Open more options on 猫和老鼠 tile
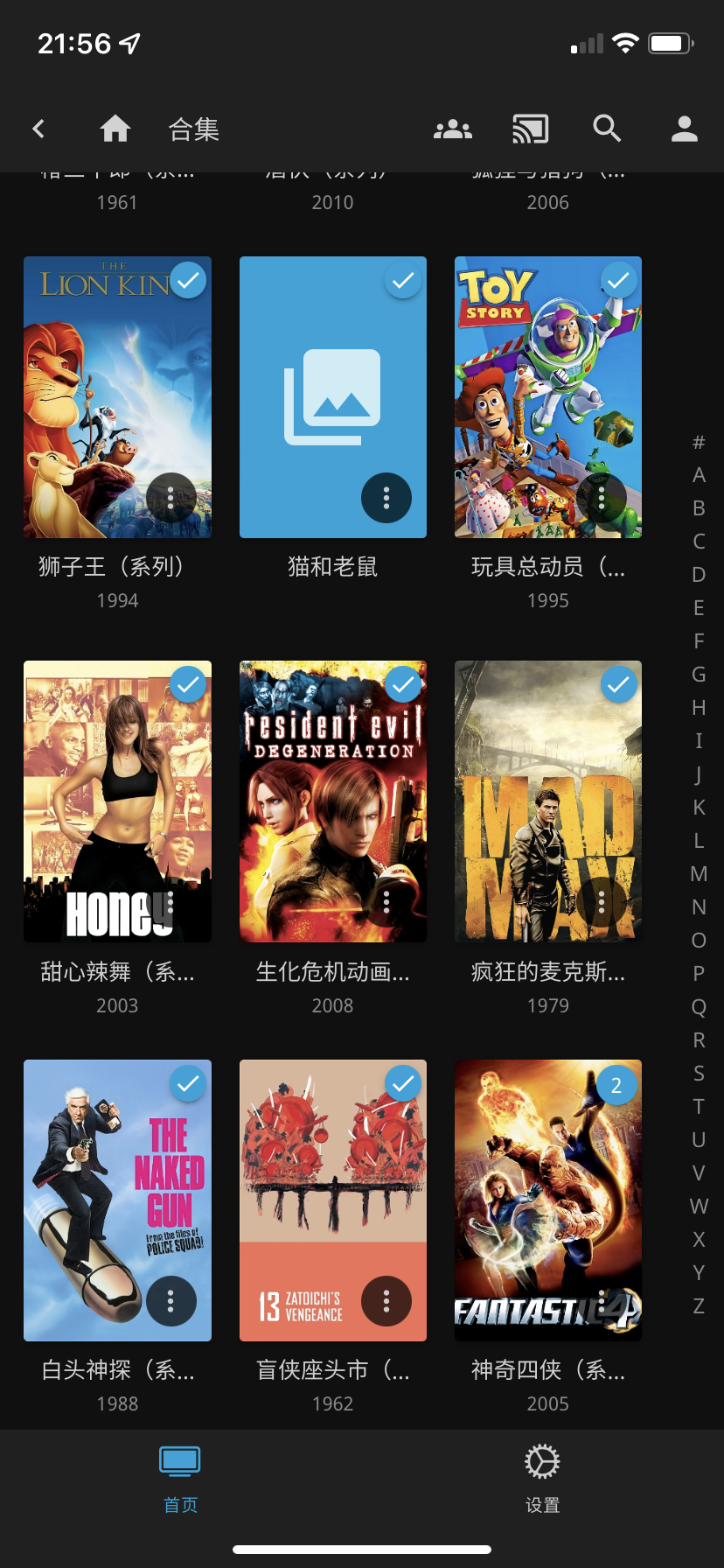 pos(386,498)
